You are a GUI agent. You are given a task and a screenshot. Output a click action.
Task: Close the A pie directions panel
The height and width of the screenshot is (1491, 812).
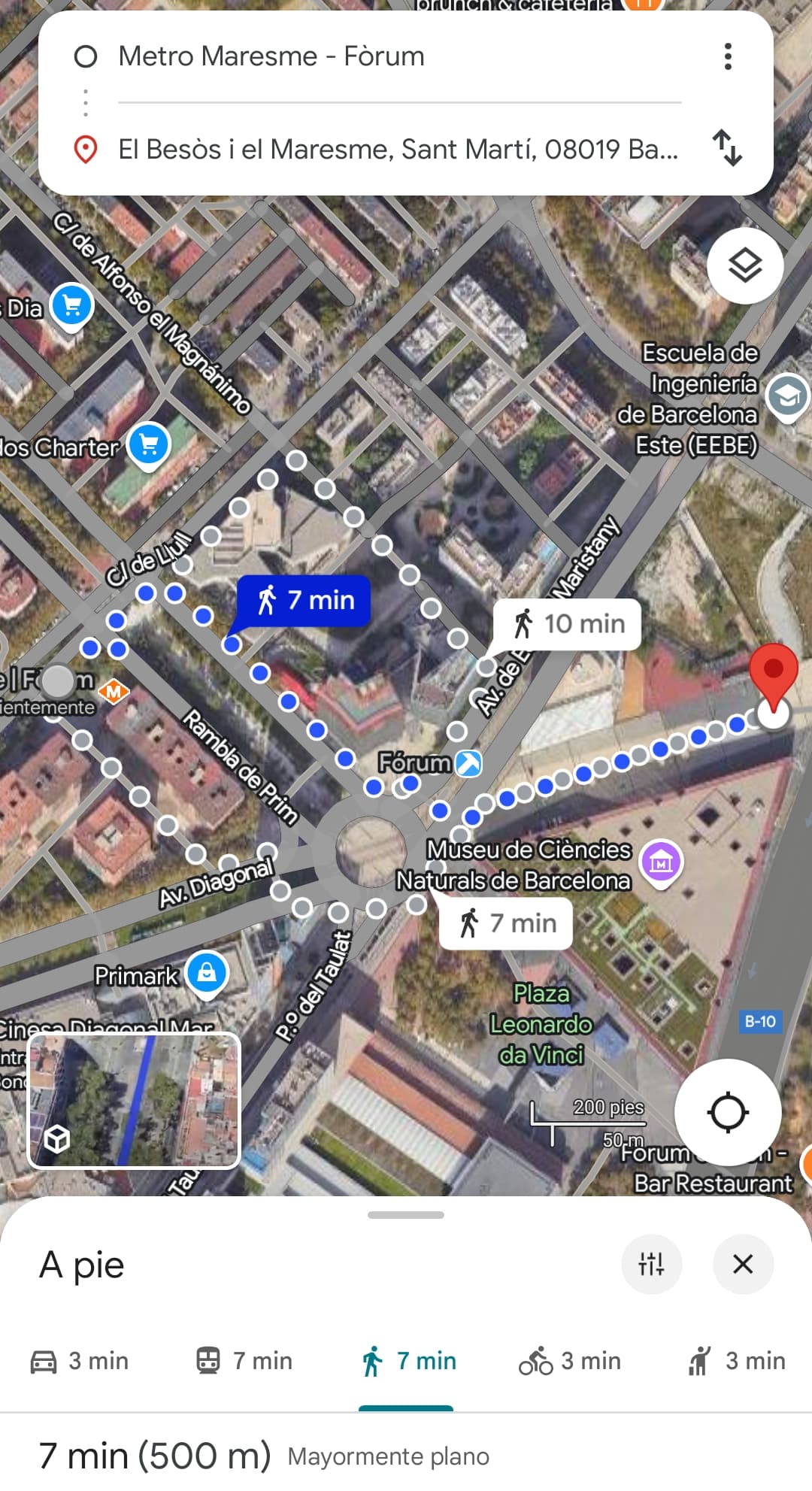click(x=743, y=1264)
